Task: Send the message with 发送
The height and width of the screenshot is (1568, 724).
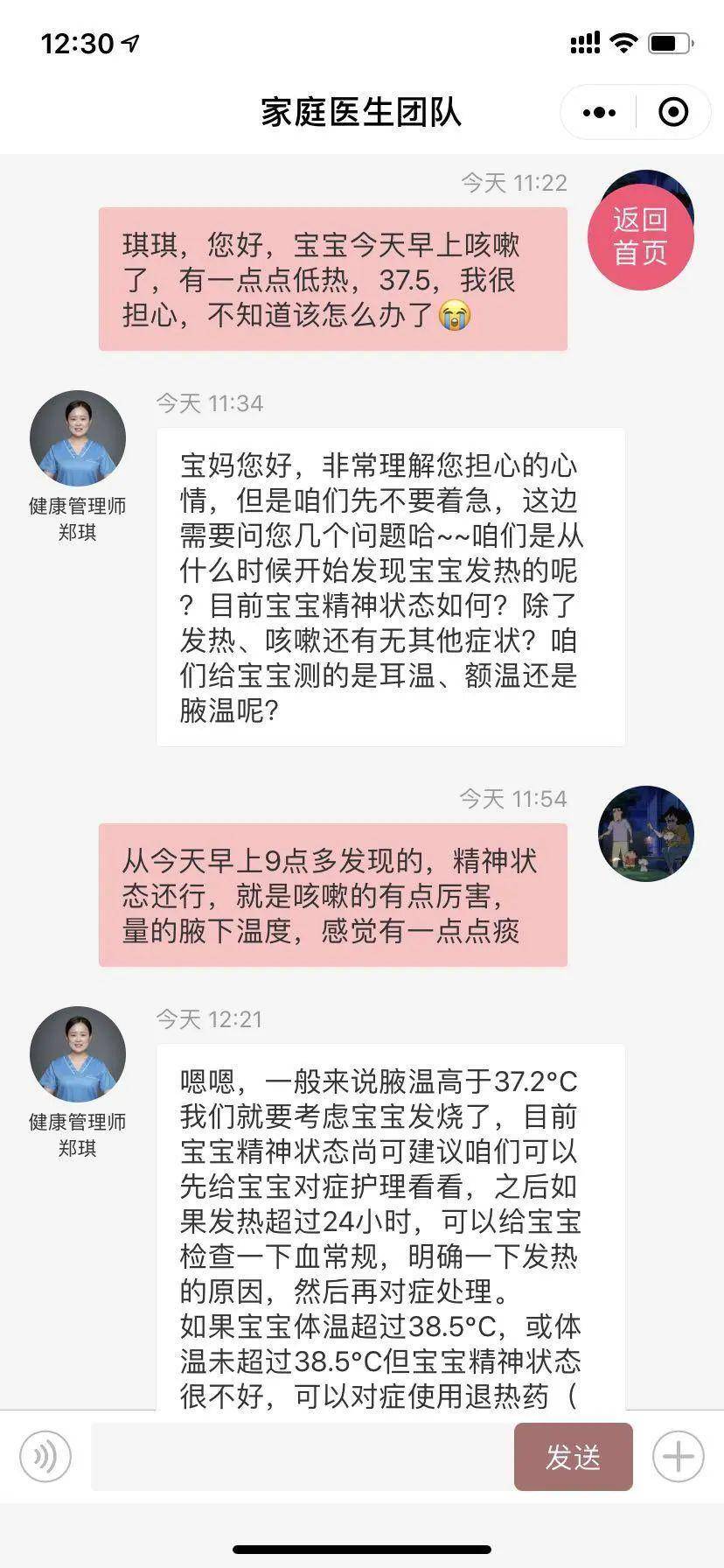Action: point(573,1457)
